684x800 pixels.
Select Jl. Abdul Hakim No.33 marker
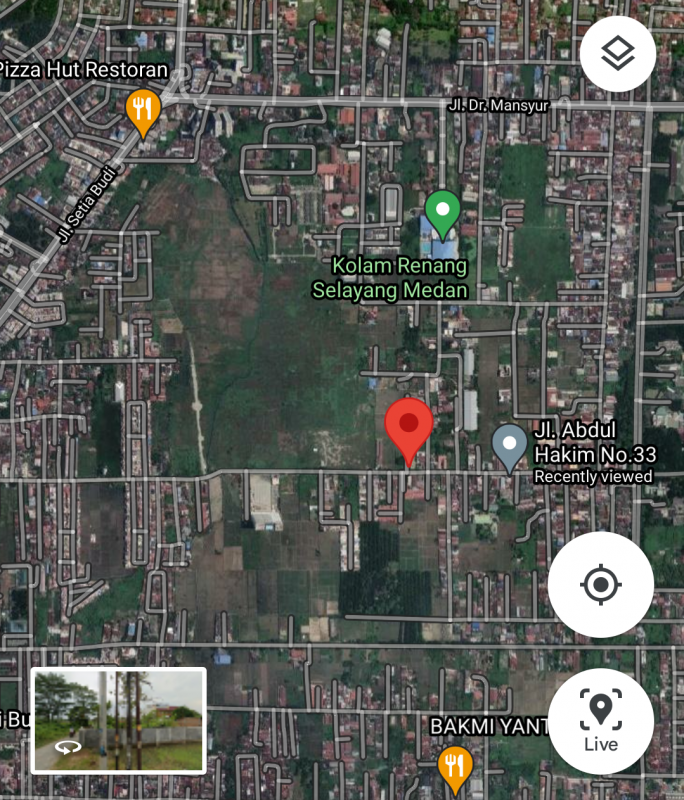[510, 445]
